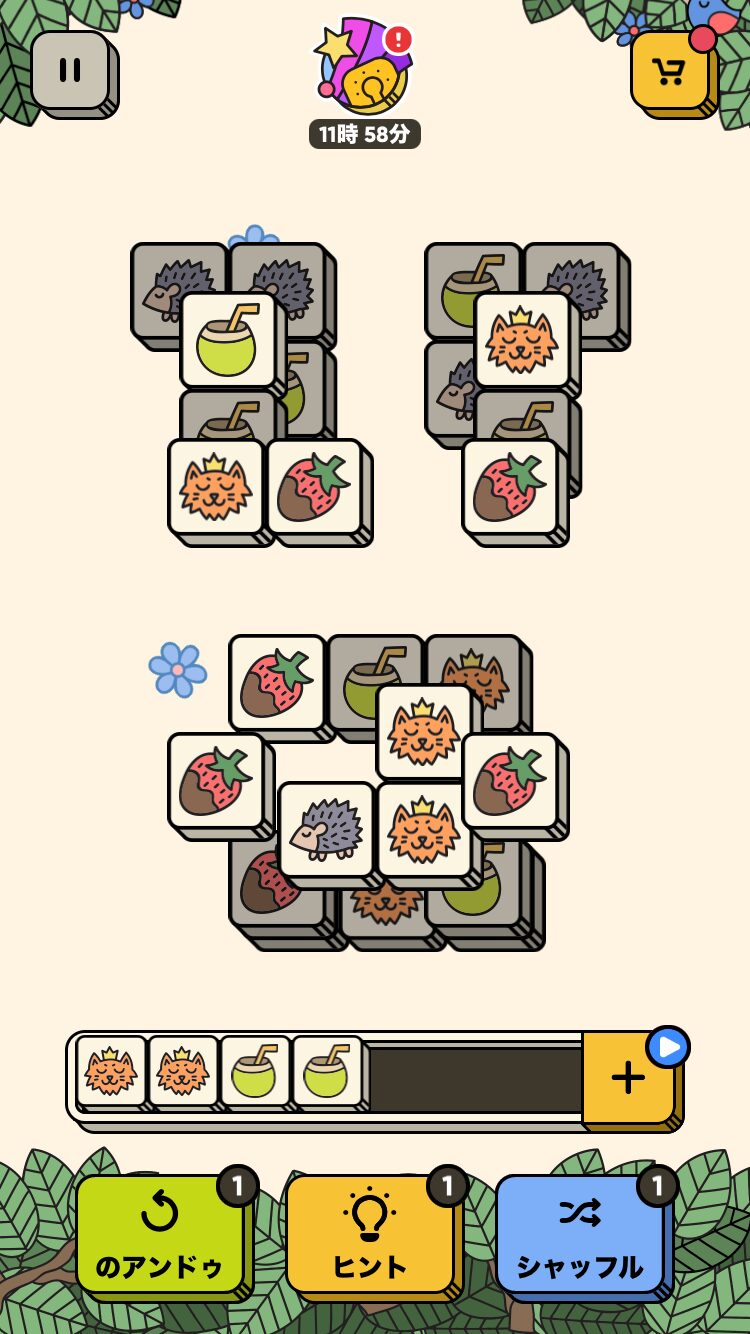Open the timed event icon
The height and width of the screenshot is (1334, 750).
pyautogui.click(x=365, y=70)
